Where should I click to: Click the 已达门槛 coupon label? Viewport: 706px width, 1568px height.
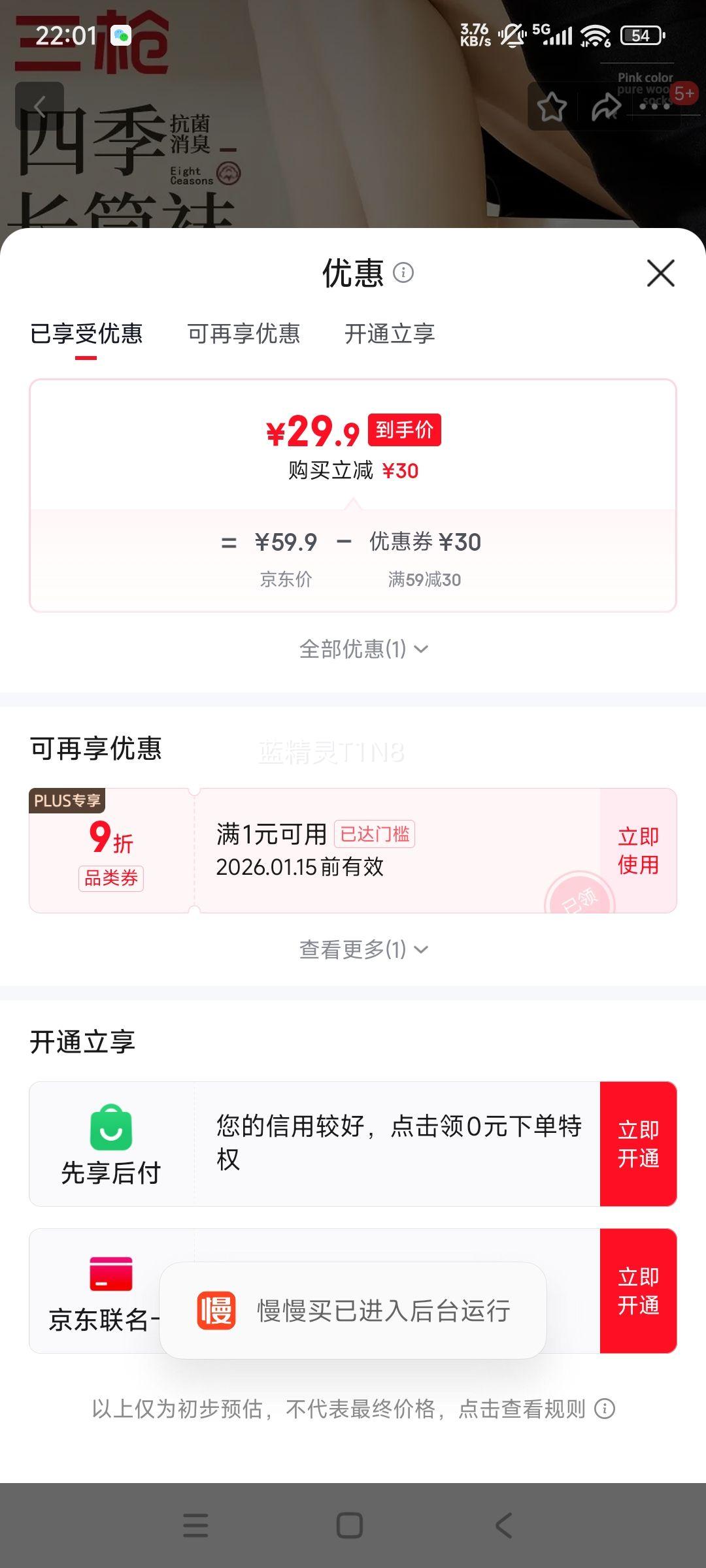click(x=373, y=834)
